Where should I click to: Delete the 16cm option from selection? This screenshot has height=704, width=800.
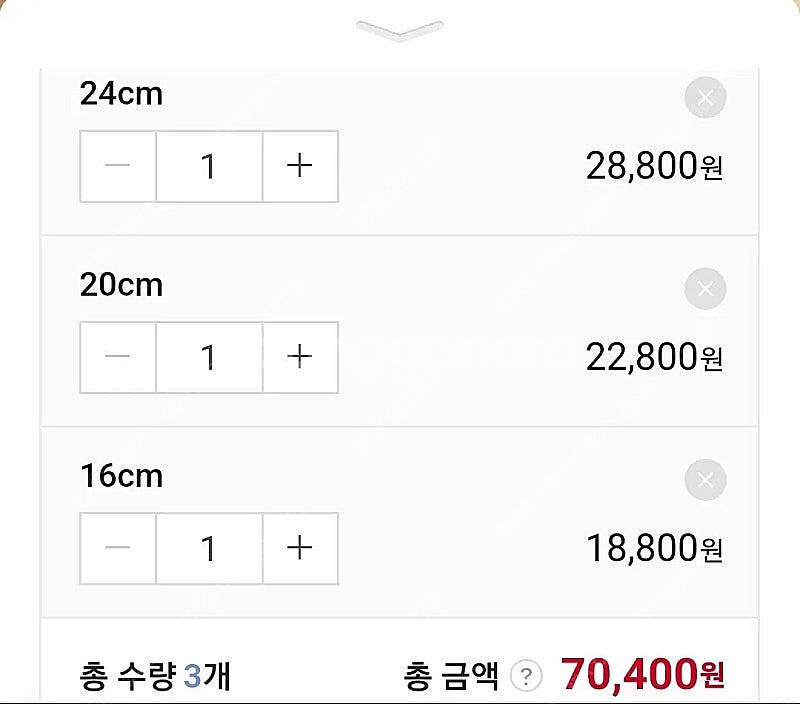click(705, 480)
